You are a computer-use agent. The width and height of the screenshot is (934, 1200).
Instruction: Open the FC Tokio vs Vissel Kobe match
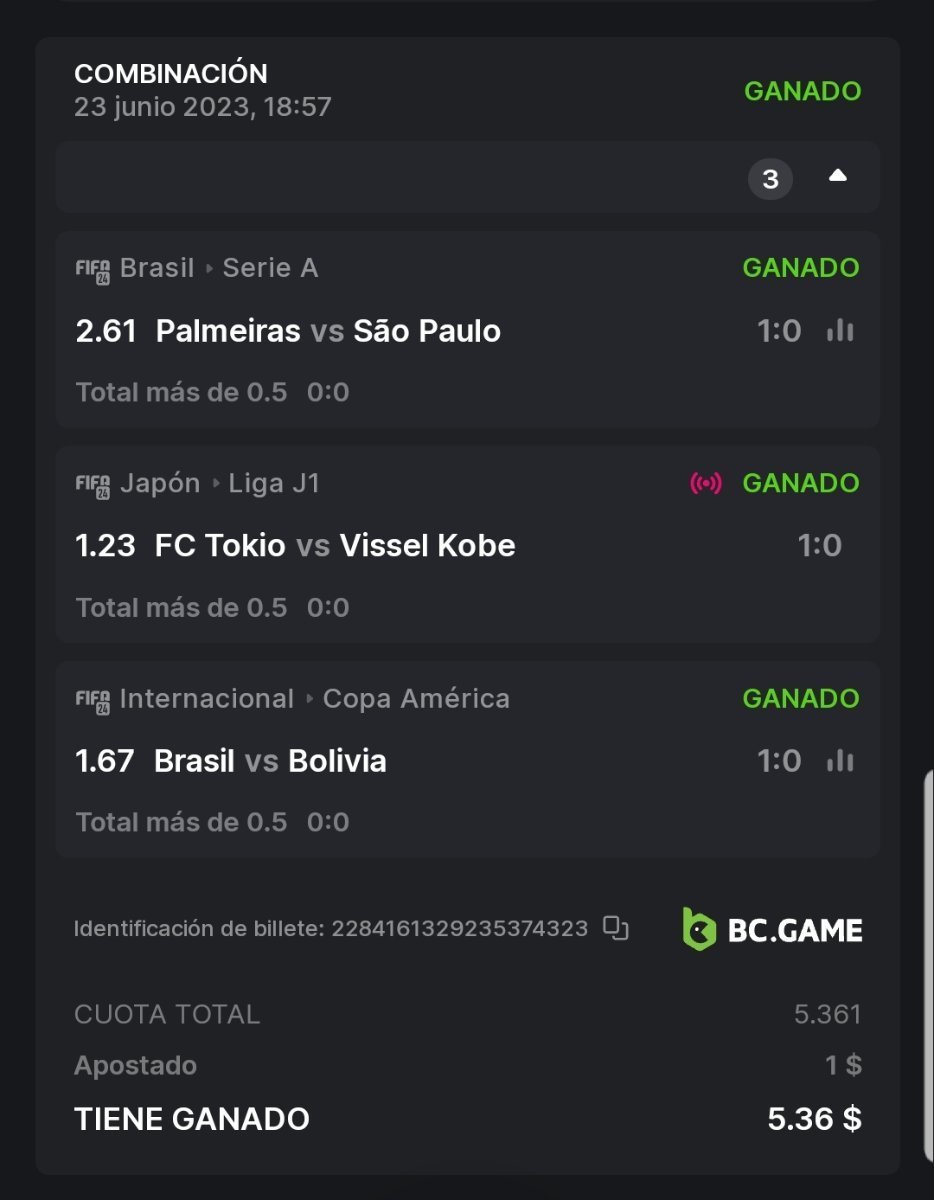point(335,546)
